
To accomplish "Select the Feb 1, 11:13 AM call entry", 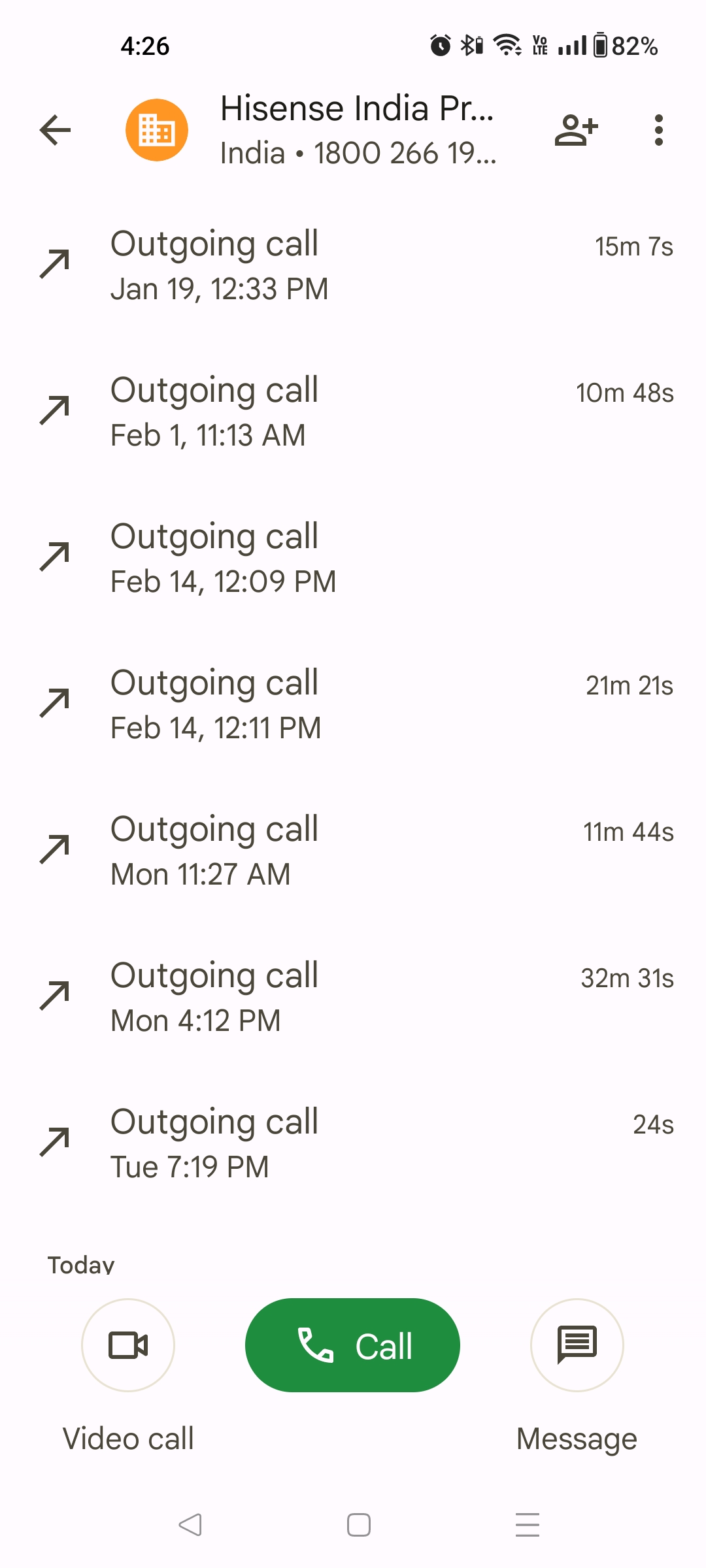I will pyautogui.click(x=353, y=412).
